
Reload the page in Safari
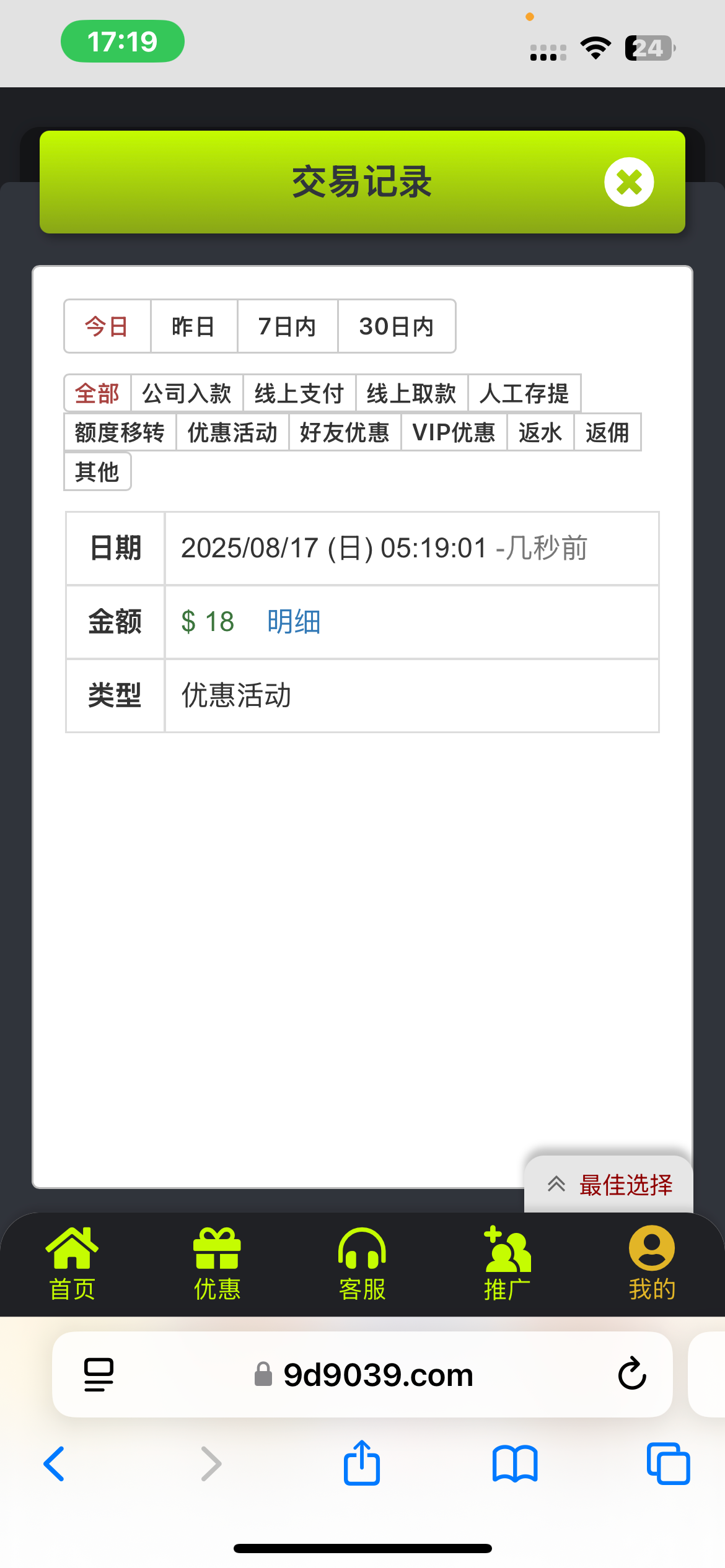(x=632, y=1374)
